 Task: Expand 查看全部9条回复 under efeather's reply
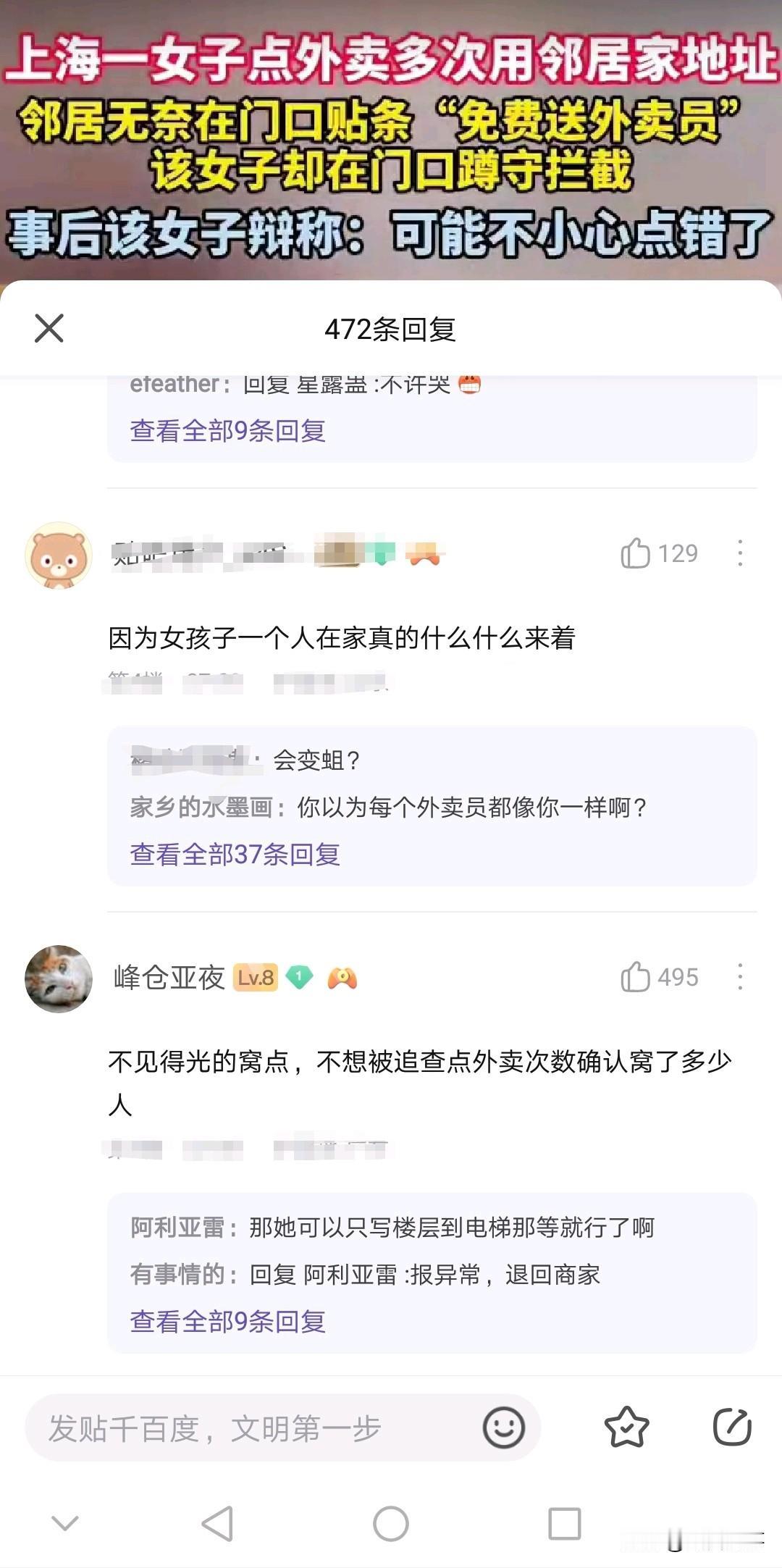(227, 431)
